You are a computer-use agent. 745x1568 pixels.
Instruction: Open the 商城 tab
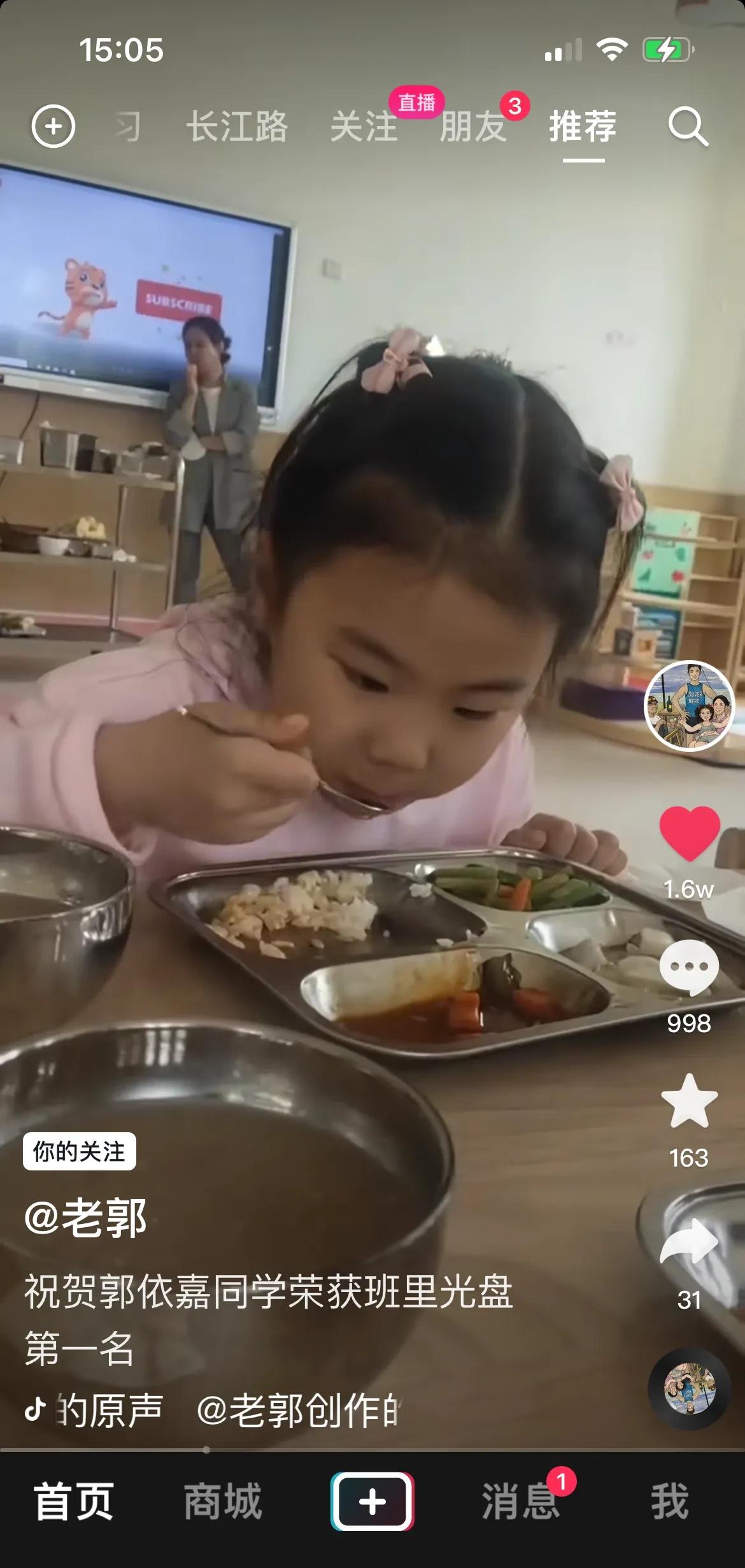click(223, 1501)
